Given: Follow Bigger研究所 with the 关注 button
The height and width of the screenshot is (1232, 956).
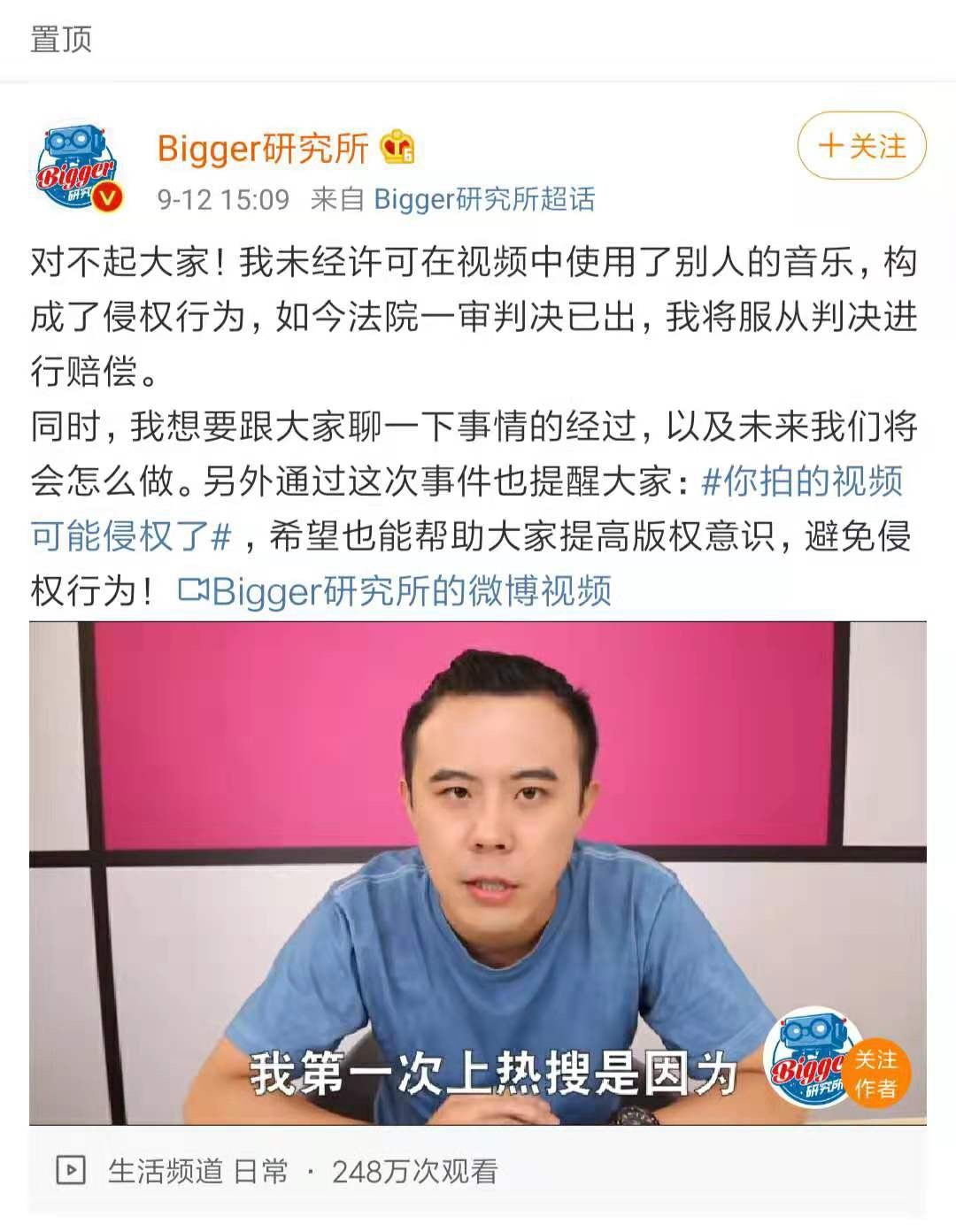Looking at the screenshot, I should [x=861, y=146].
